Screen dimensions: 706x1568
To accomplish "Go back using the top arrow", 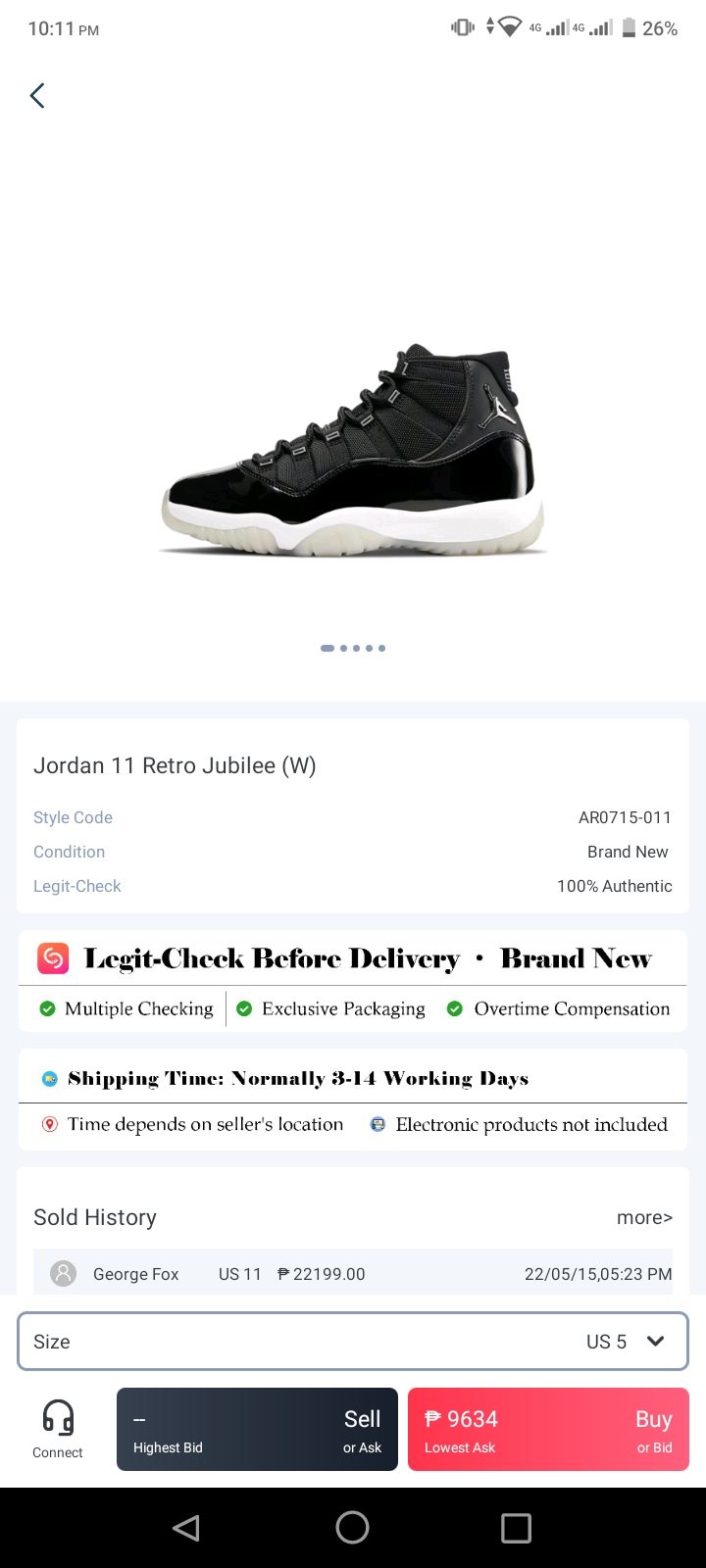I will coord(37,95).
